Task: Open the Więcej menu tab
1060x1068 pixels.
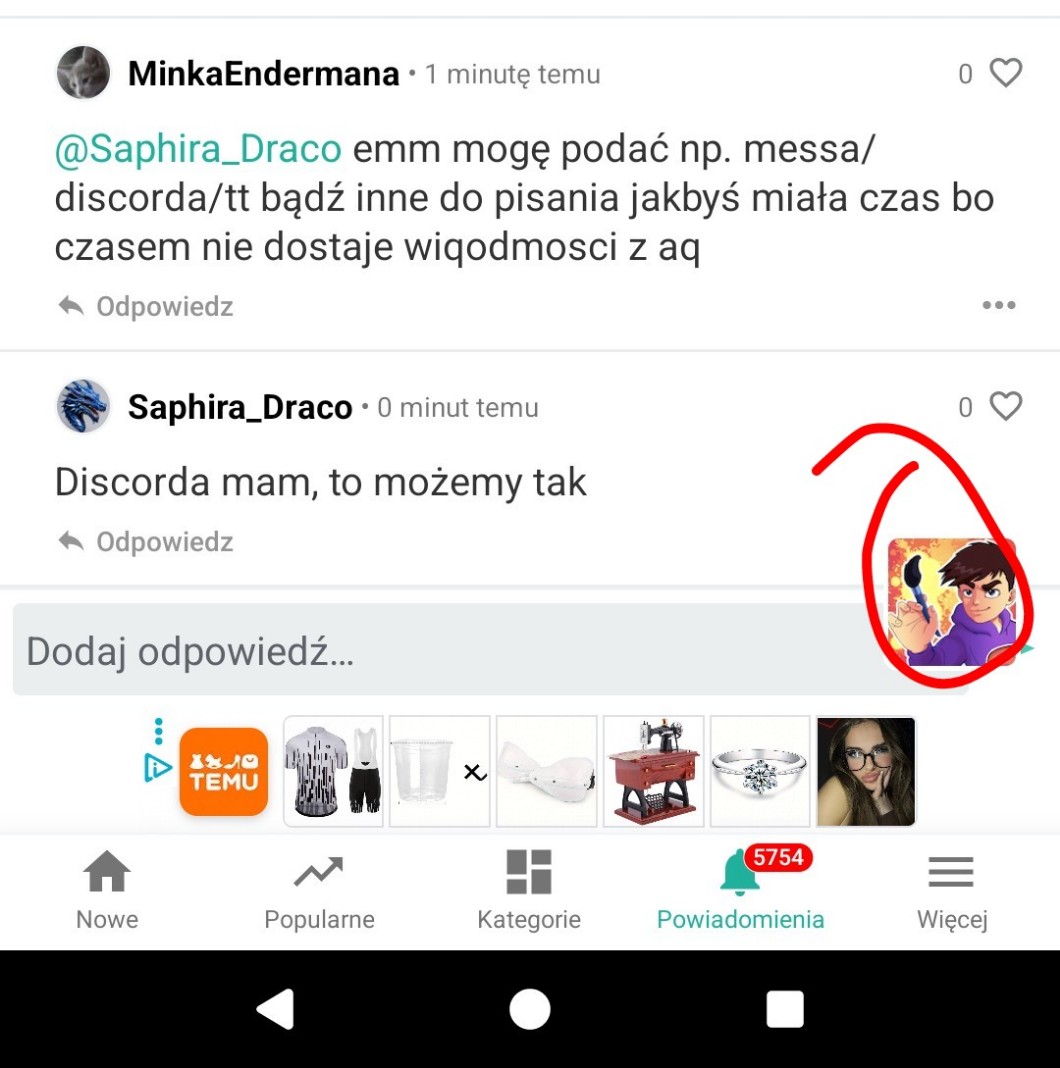Action: pyautogui.click(x=951, y=890)
